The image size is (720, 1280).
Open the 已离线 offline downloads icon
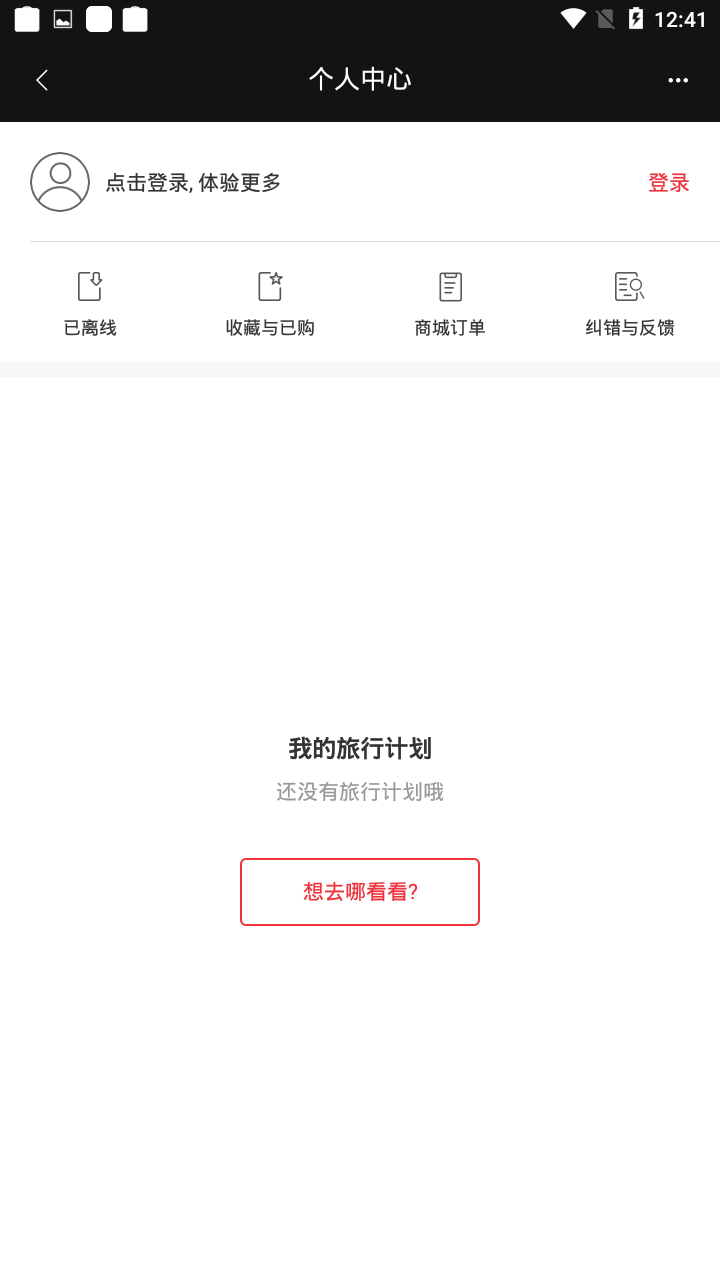[90, 285]
